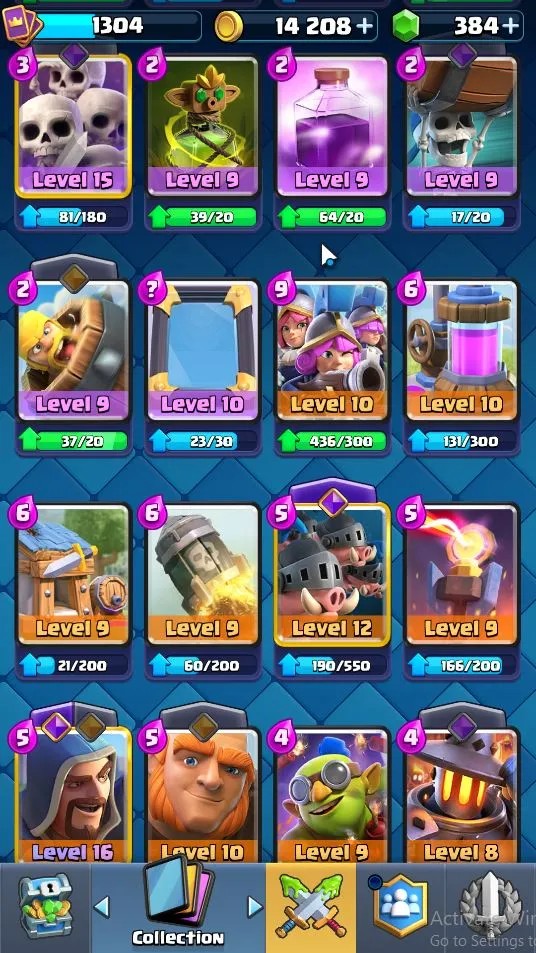
Task: Select the Royal Hogs Level 12 card
Action: click(332, 574)
